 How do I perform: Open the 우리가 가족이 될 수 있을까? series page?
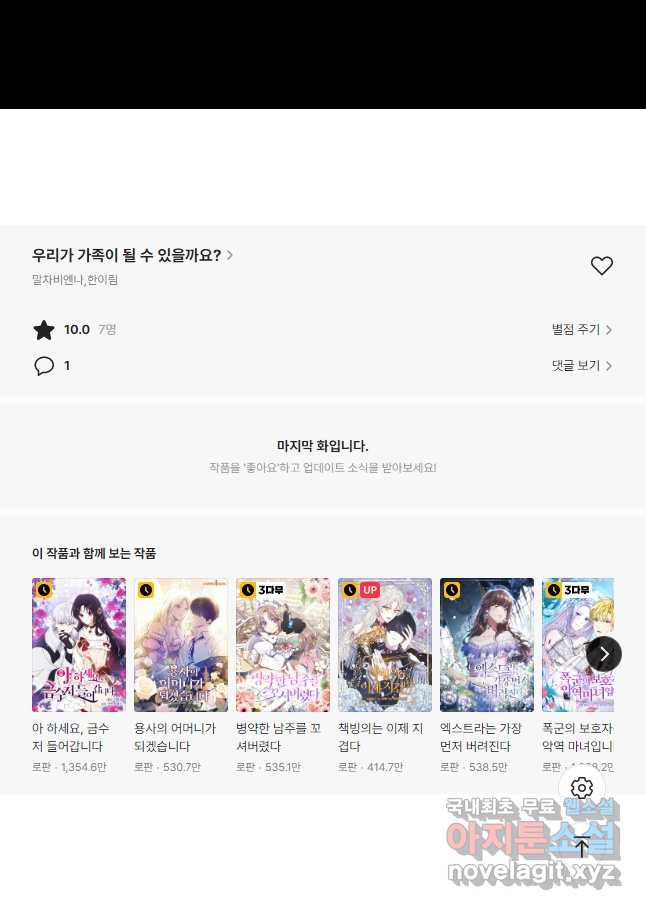pos(132,255)
